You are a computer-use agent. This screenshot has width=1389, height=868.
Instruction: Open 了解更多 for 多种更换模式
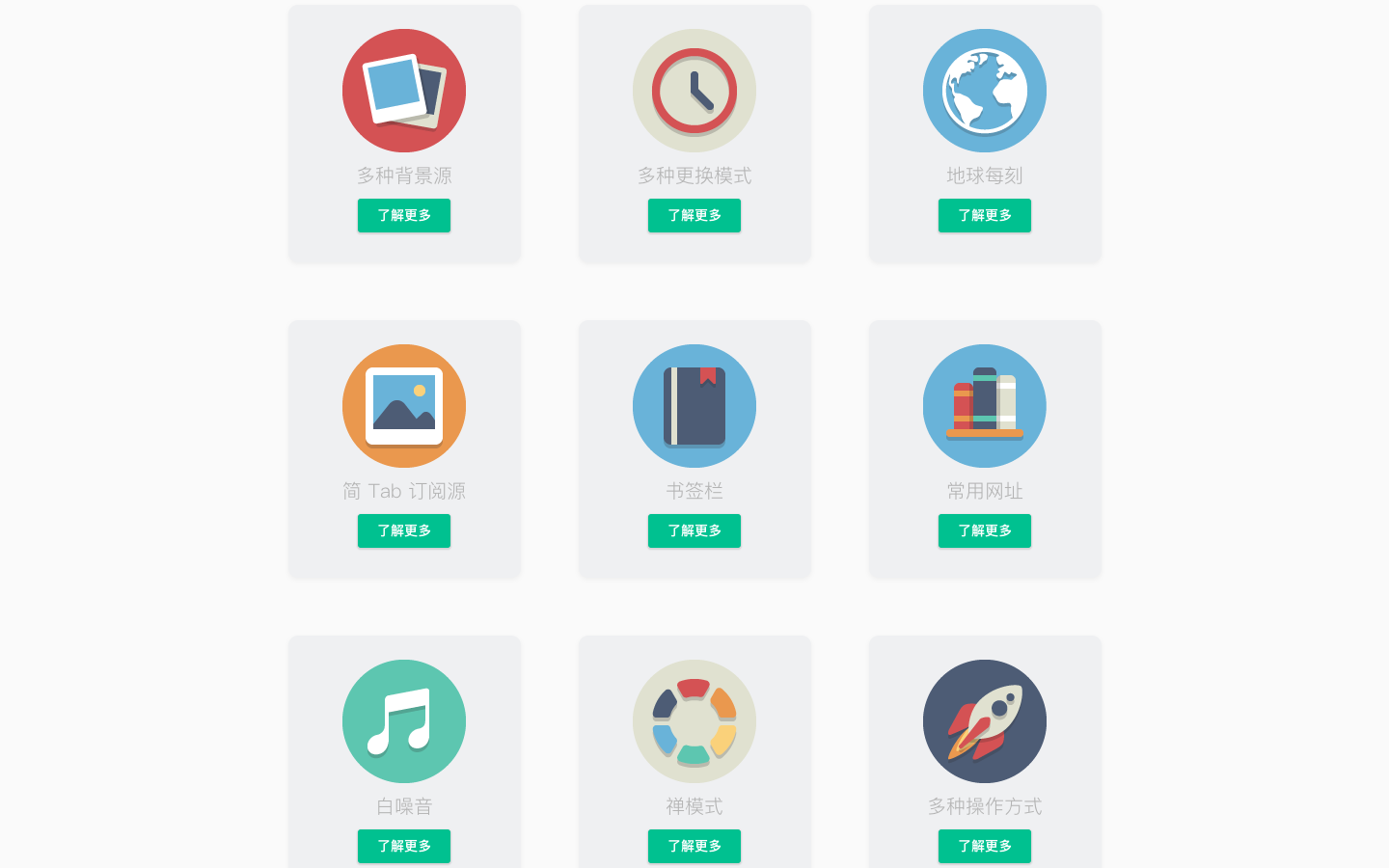[x=694, y=215]
